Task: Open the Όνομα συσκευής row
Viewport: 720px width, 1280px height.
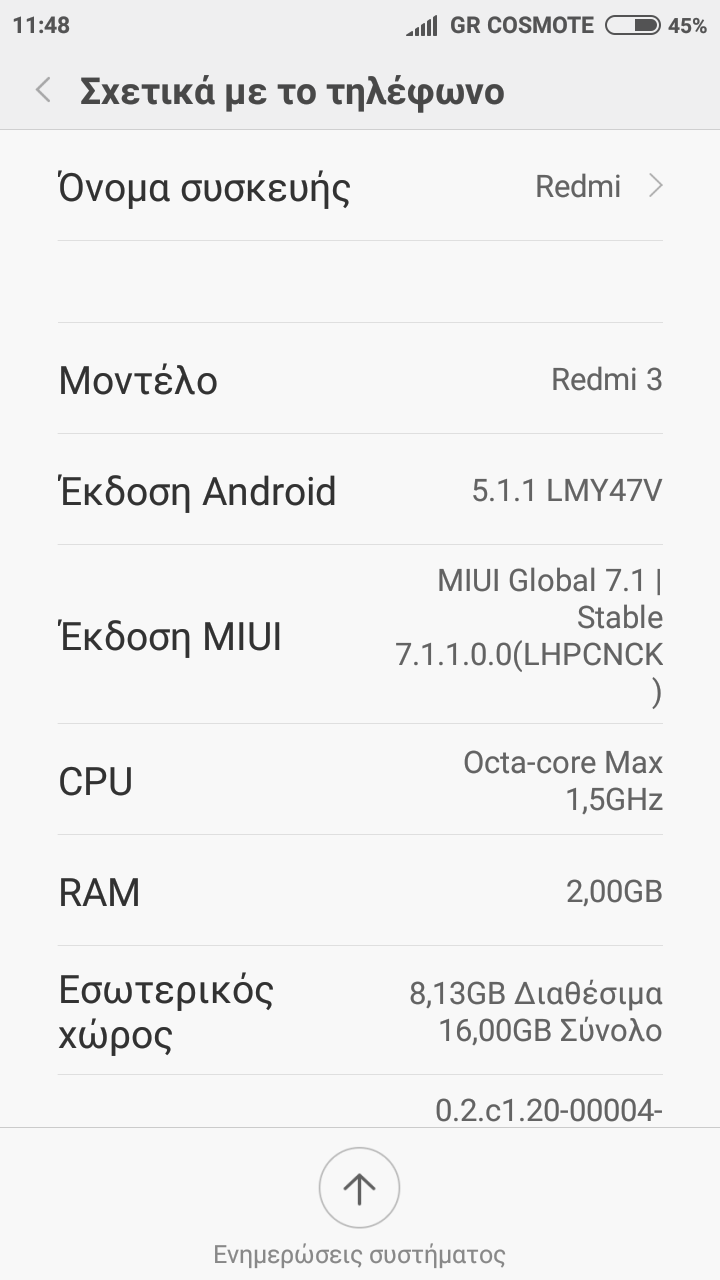Action: click(x=360, y=187)
